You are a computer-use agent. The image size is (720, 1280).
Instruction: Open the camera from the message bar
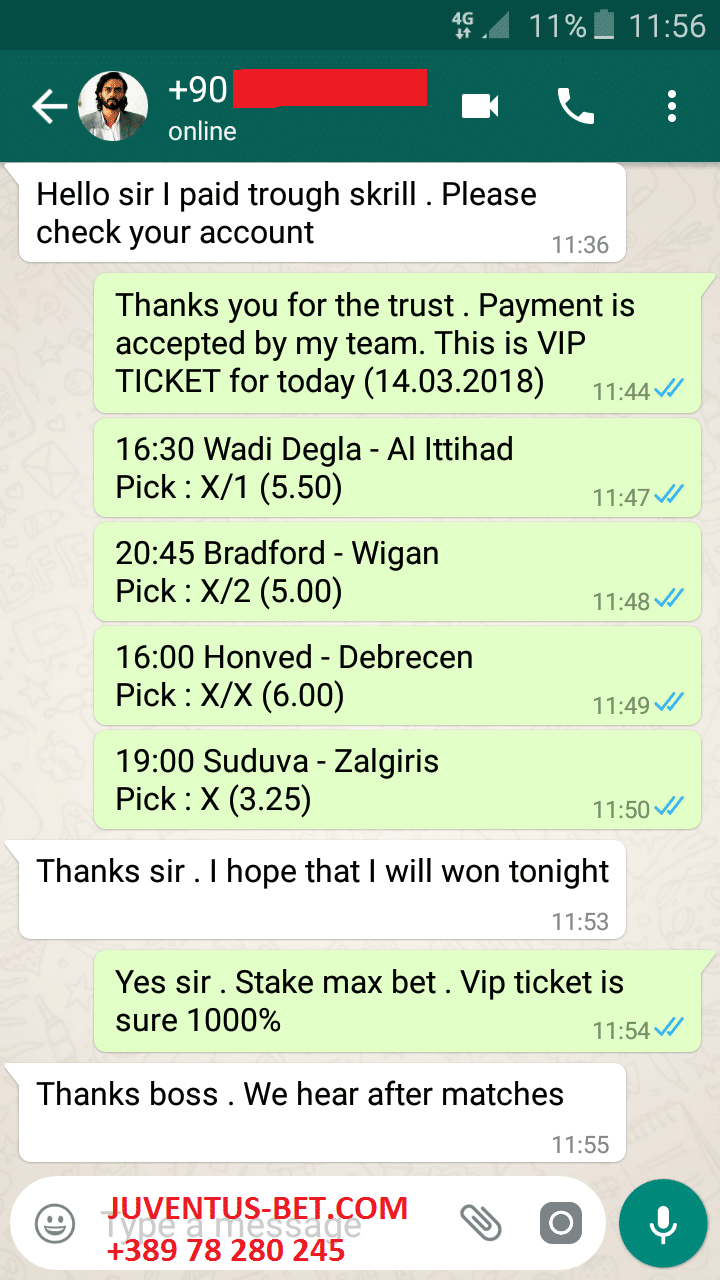click(x=561, y=1222)
